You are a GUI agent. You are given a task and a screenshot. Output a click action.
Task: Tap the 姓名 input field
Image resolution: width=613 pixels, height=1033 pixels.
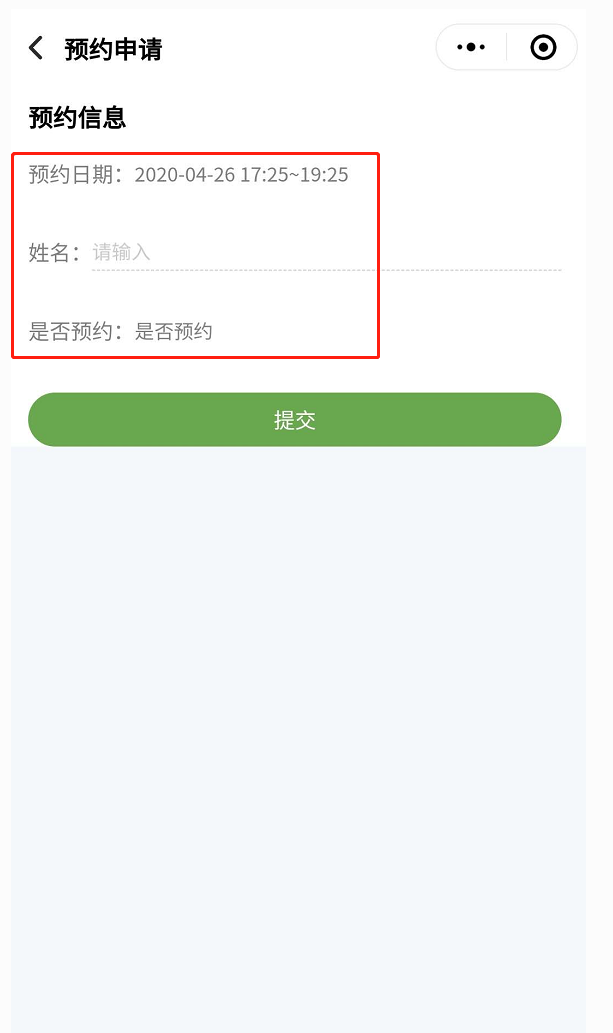click(x=326, y=252)
